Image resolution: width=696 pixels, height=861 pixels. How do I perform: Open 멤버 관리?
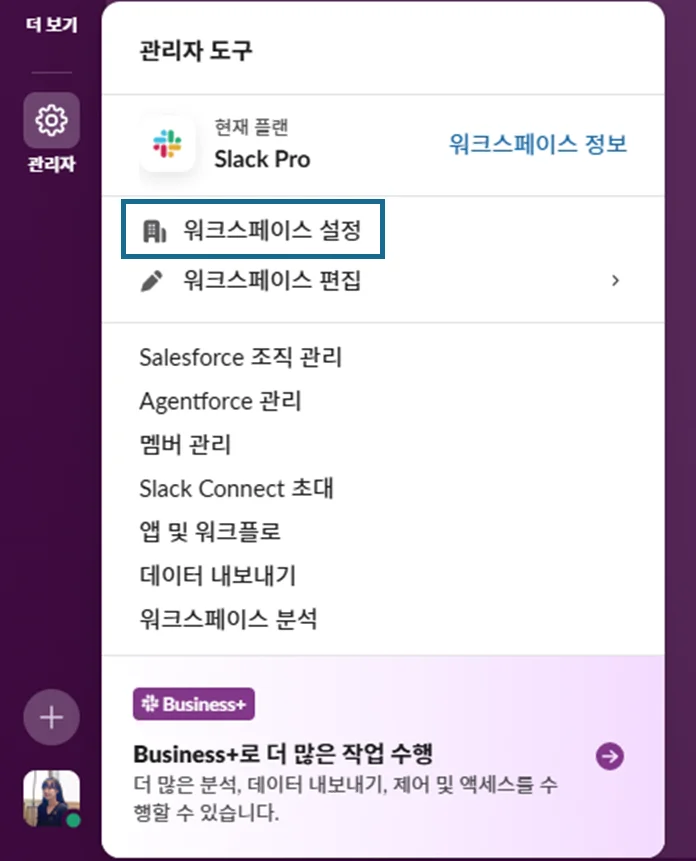[185, 445]
